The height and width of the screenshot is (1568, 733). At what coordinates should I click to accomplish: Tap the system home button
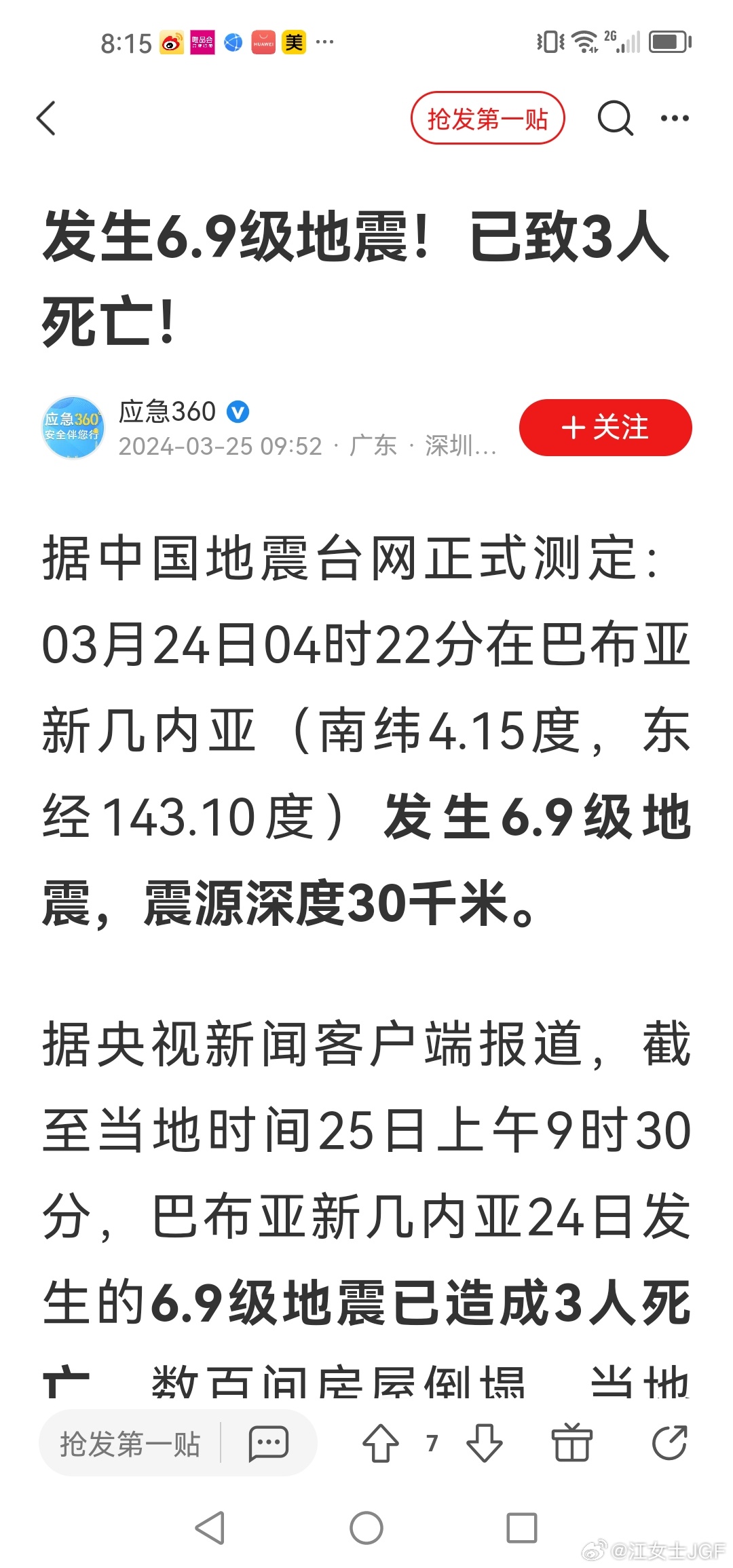point(366,1529)
